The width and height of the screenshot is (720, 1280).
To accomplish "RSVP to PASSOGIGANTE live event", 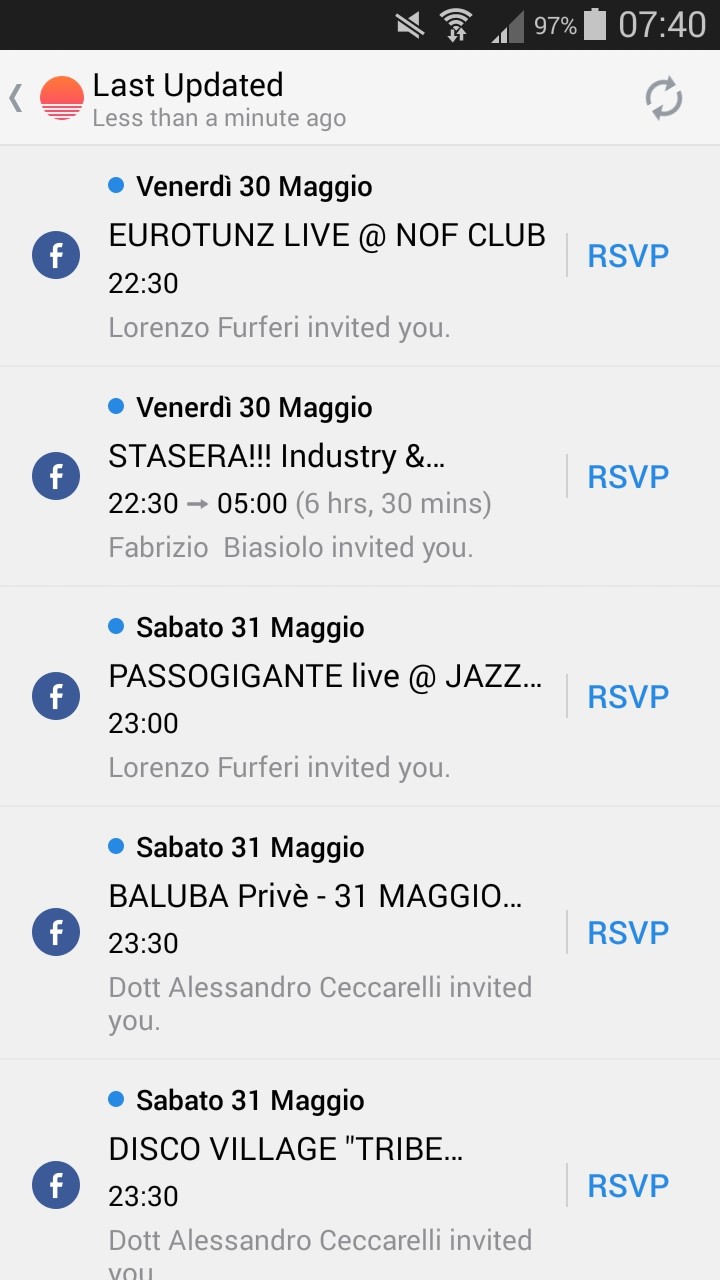I will tap(628, 697).
